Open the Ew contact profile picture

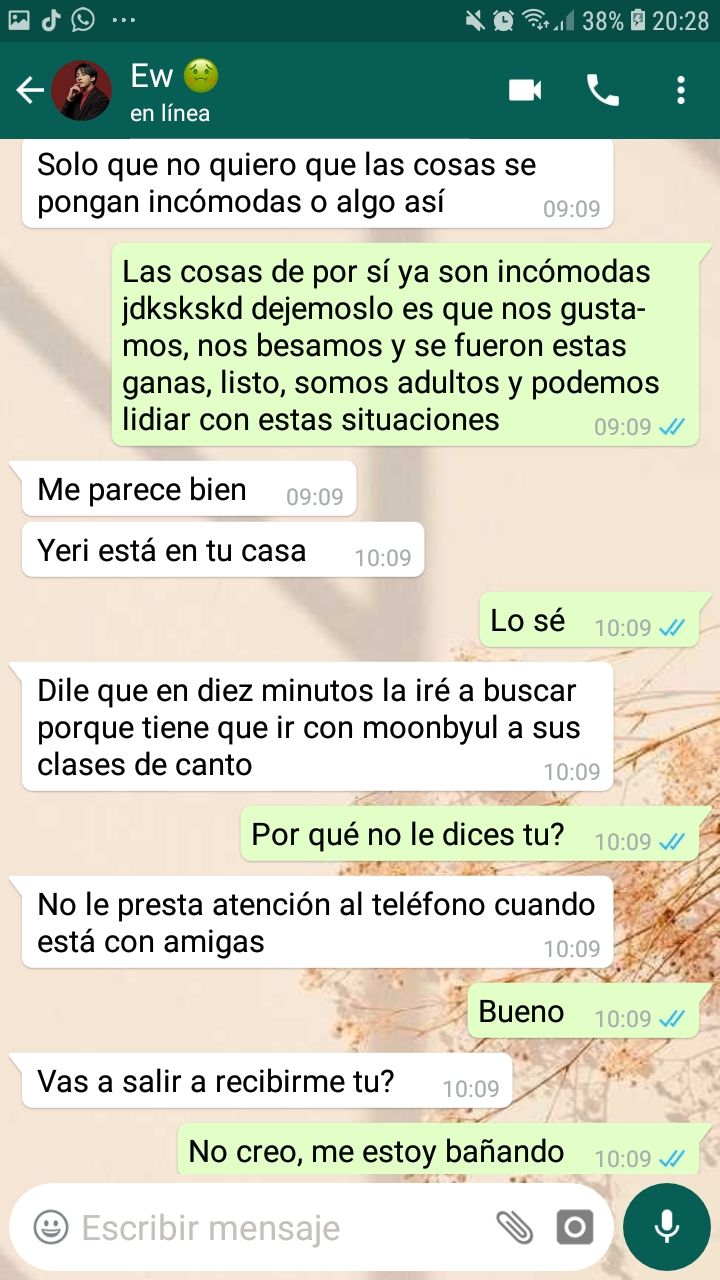pyautogui.click(x=81, y=91)
